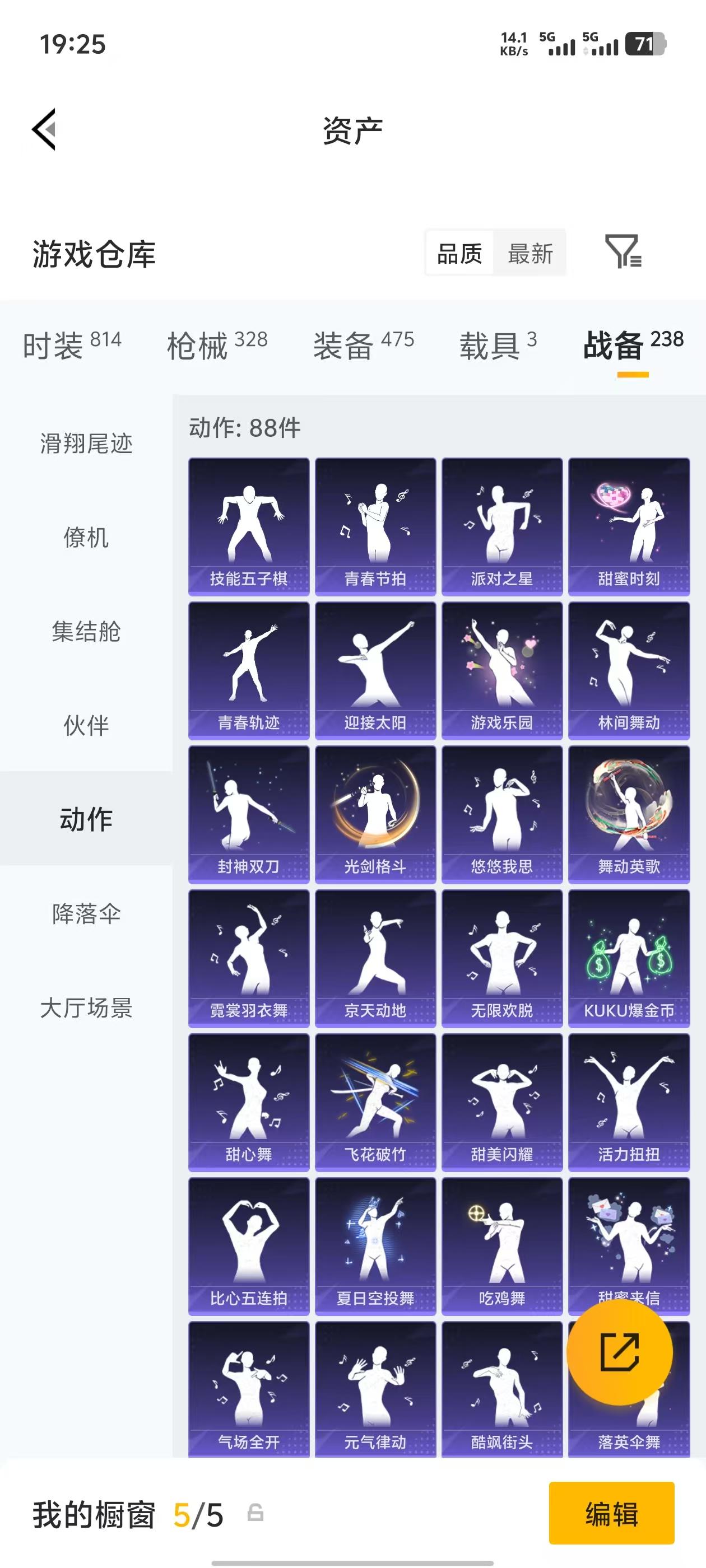
Task: Tap the share floating action icon
Action: pyautogui.click(x=620, y=1352)
